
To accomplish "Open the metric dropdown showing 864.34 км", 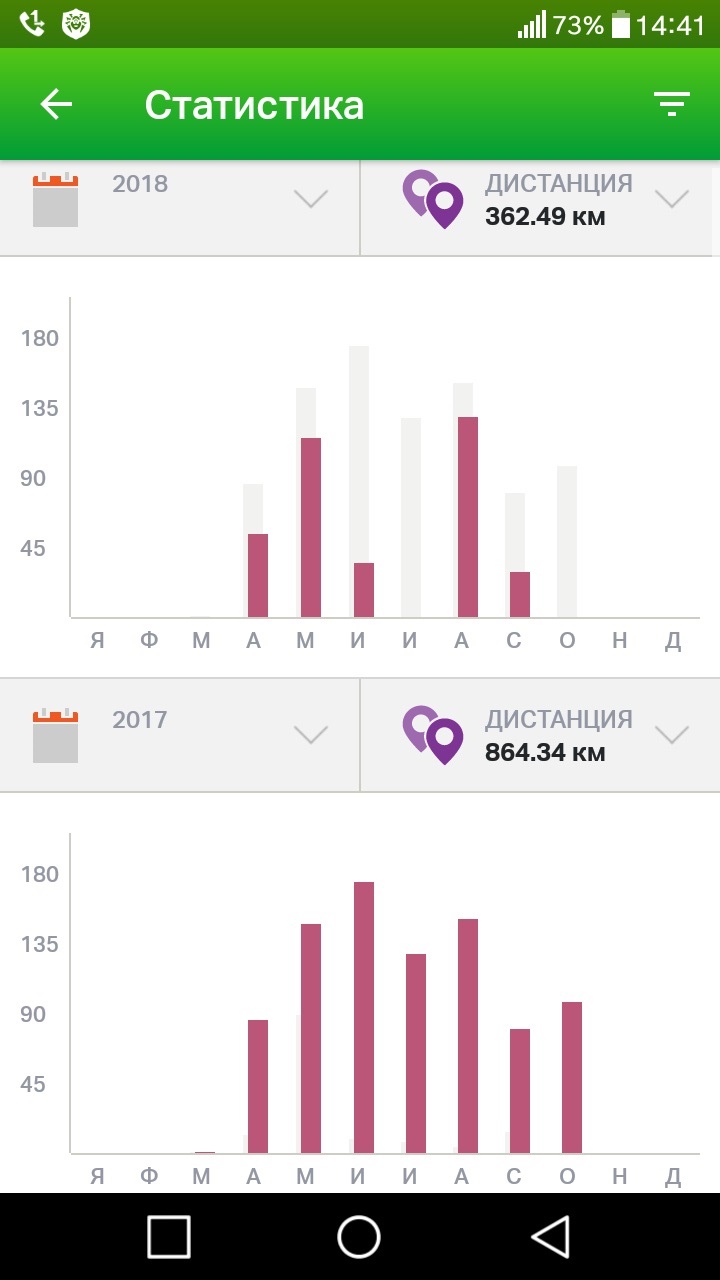I will click(x=671, y=735).
